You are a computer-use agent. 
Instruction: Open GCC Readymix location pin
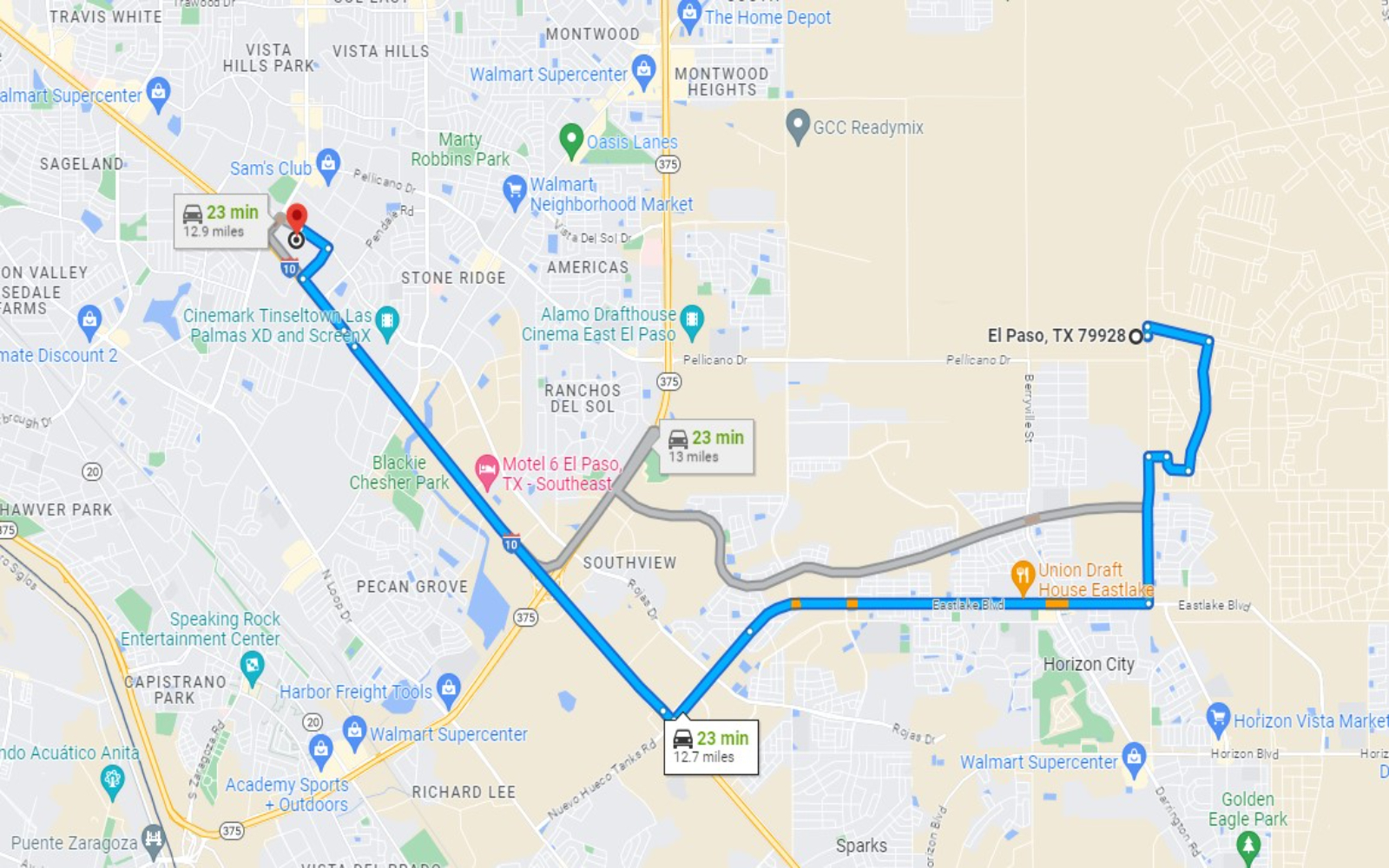(x=797, y=126)
